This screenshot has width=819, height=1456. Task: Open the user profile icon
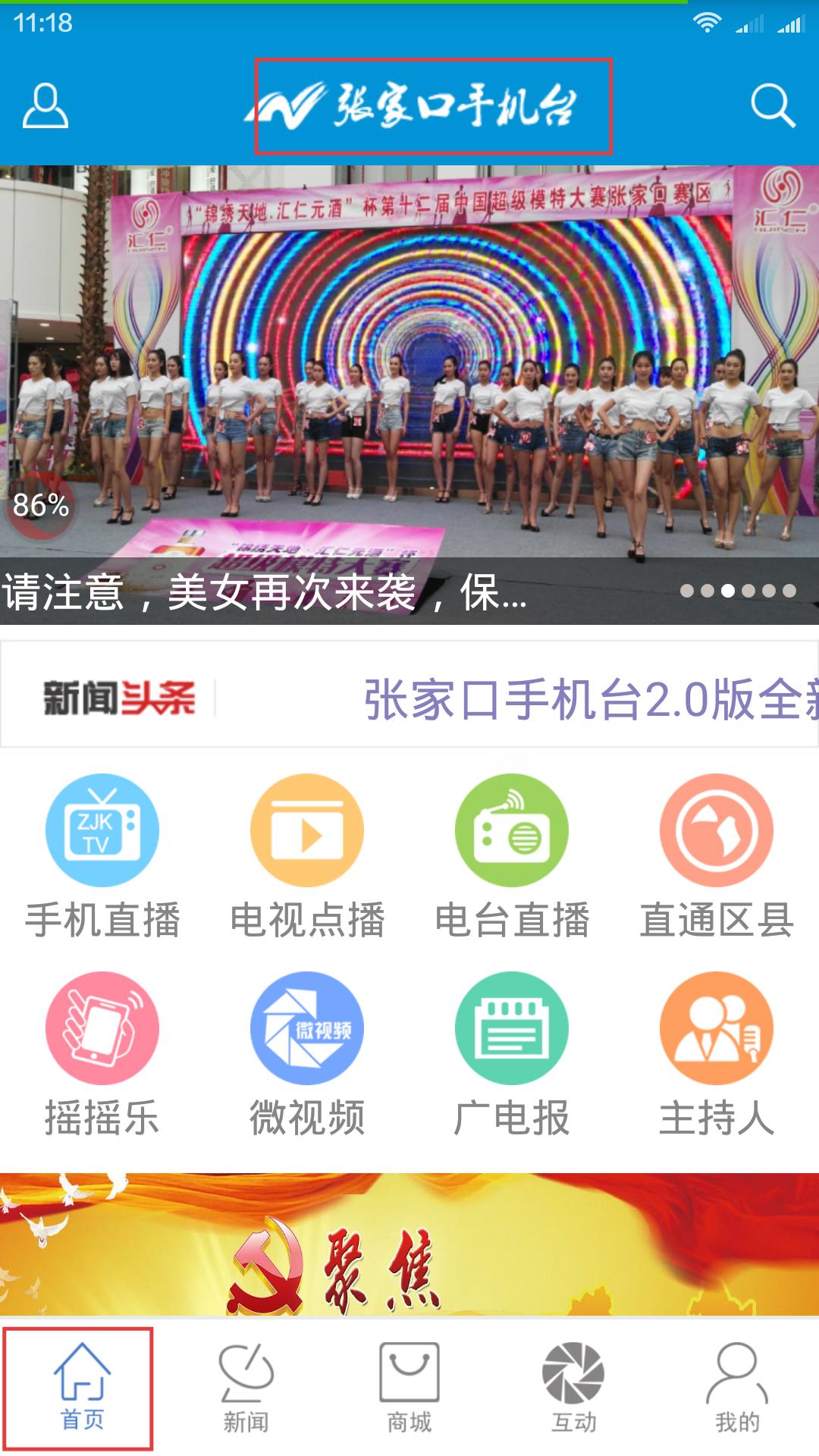coord(45,106)
